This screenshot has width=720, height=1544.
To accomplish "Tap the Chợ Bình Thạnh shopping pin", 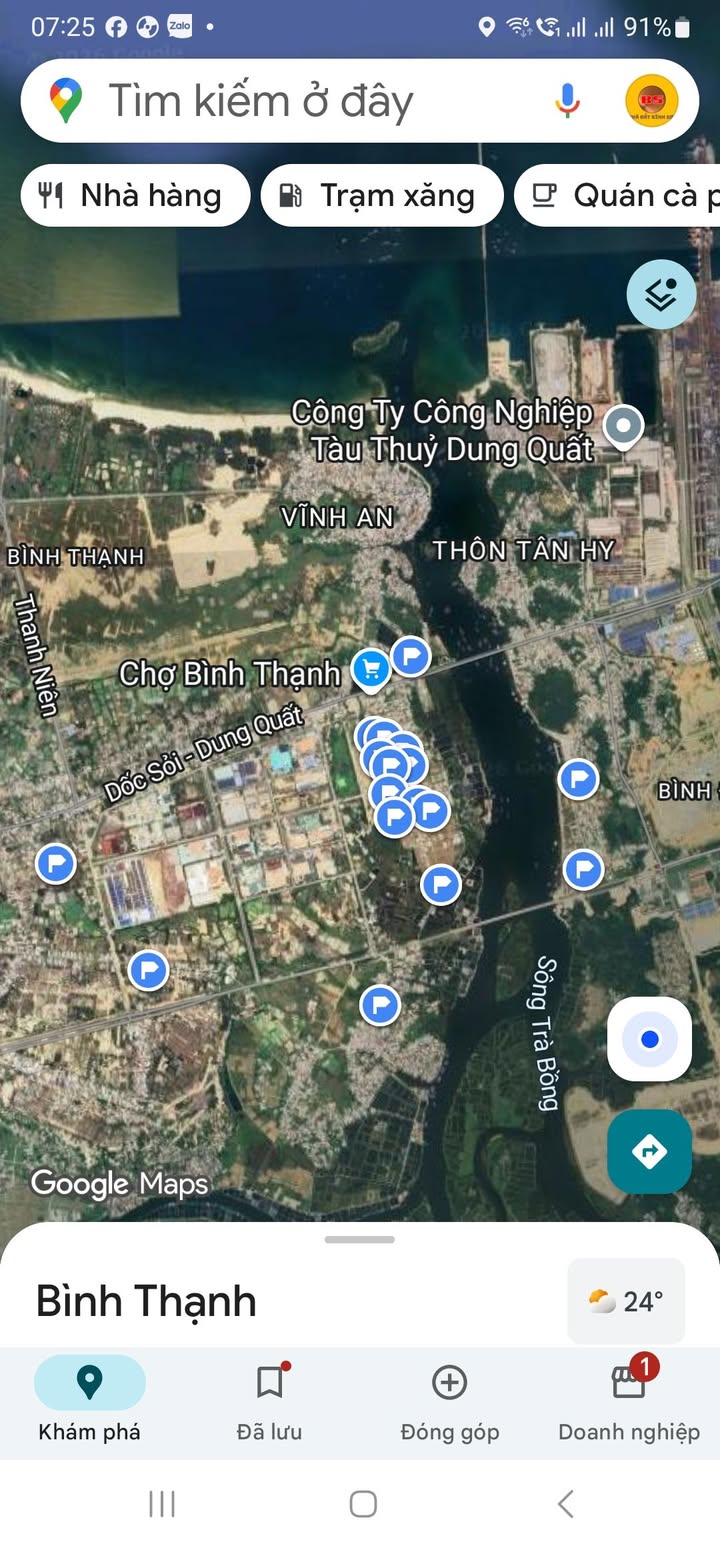I will (372, 669).
